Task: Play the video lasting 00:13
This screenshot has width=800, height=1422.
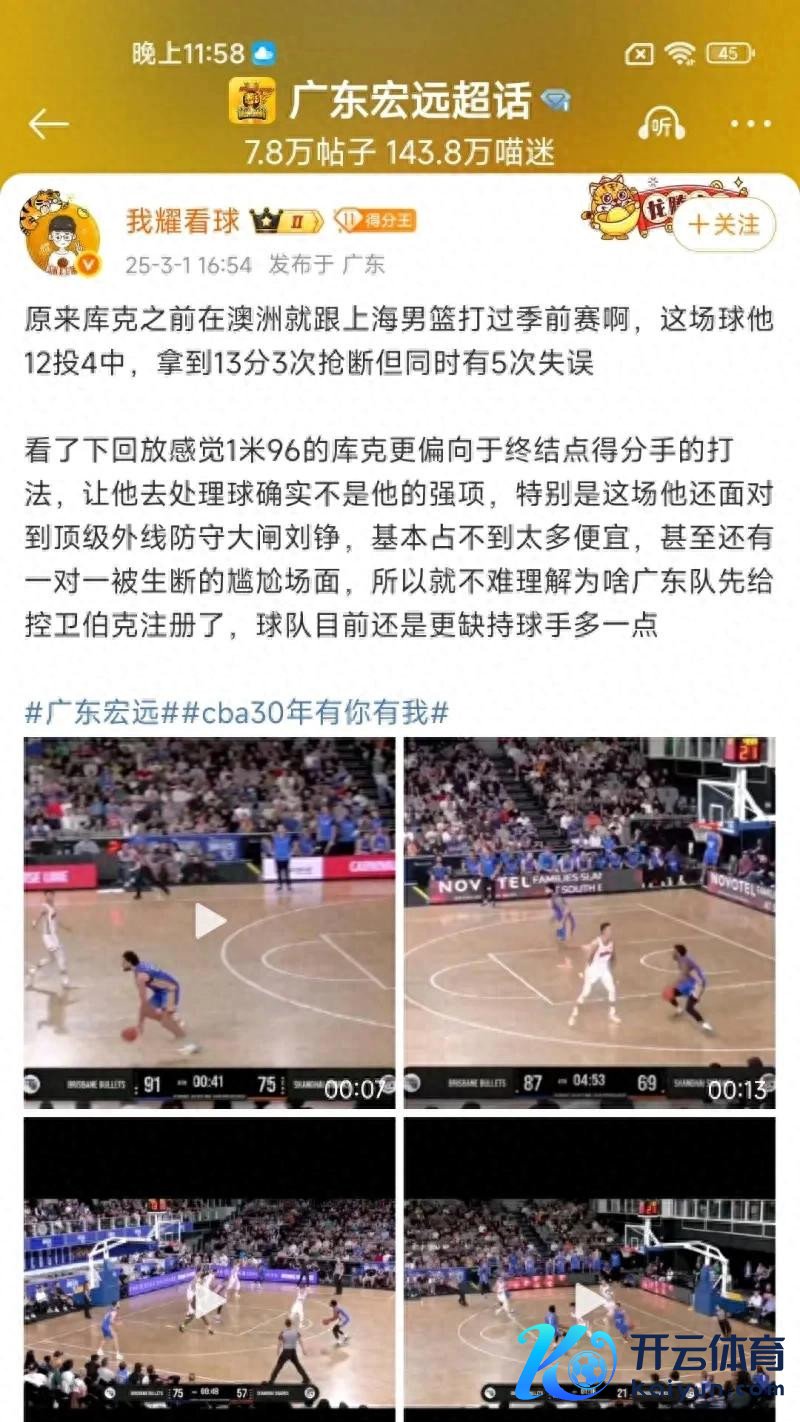Action: 589,920
